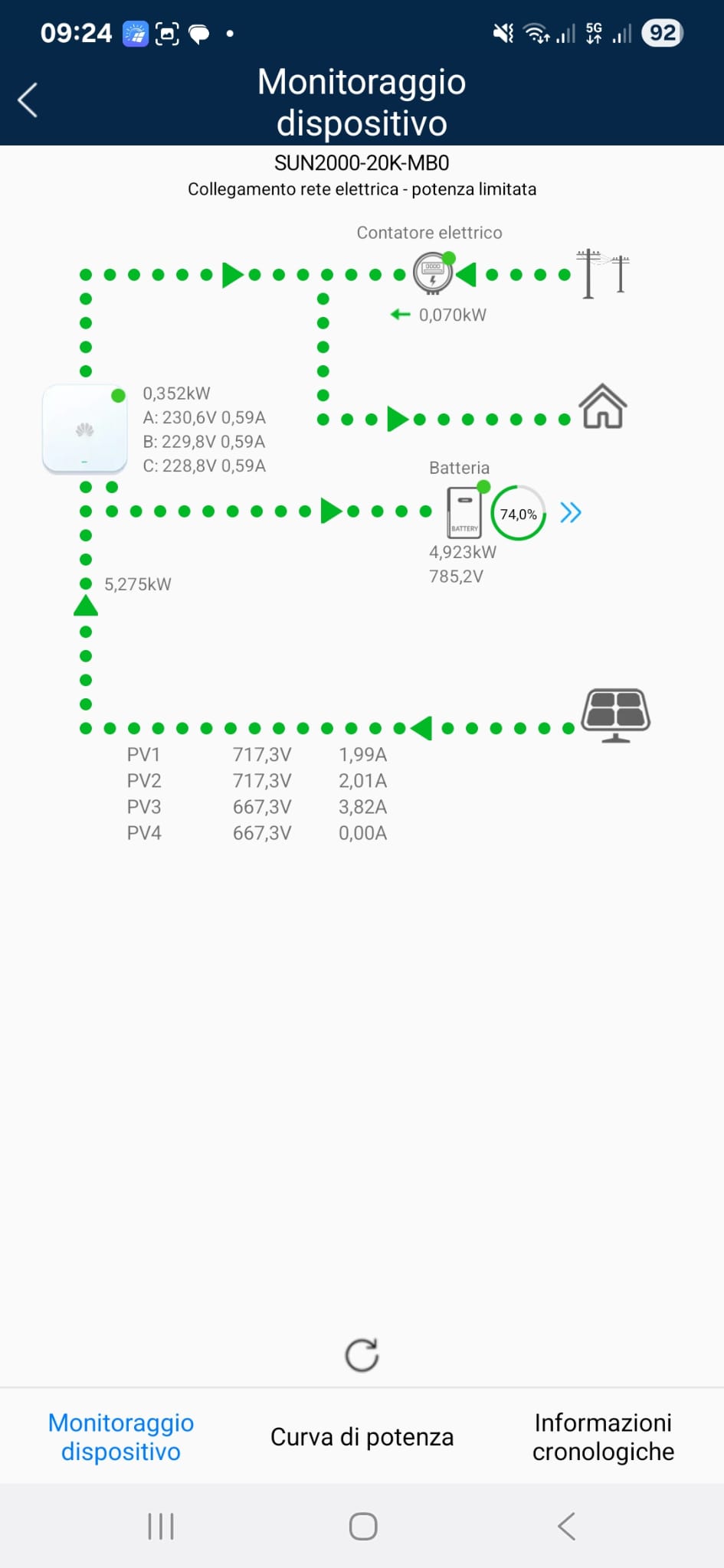Refresh the device monitoring data
The width and height of the screenshot is (724, 1568).
point(362,1355)
